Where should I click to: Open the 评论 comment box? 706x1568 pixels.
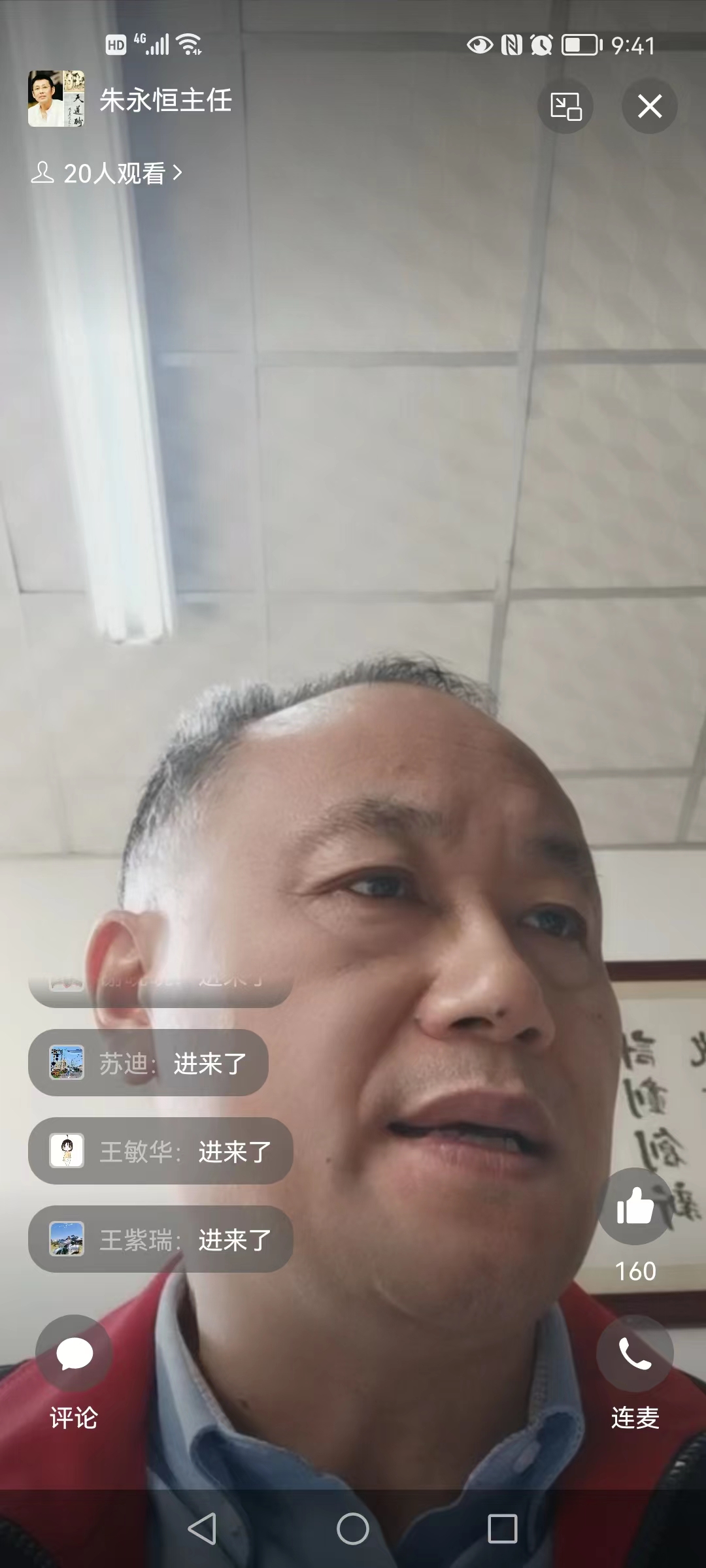(x=74, y=1354)
